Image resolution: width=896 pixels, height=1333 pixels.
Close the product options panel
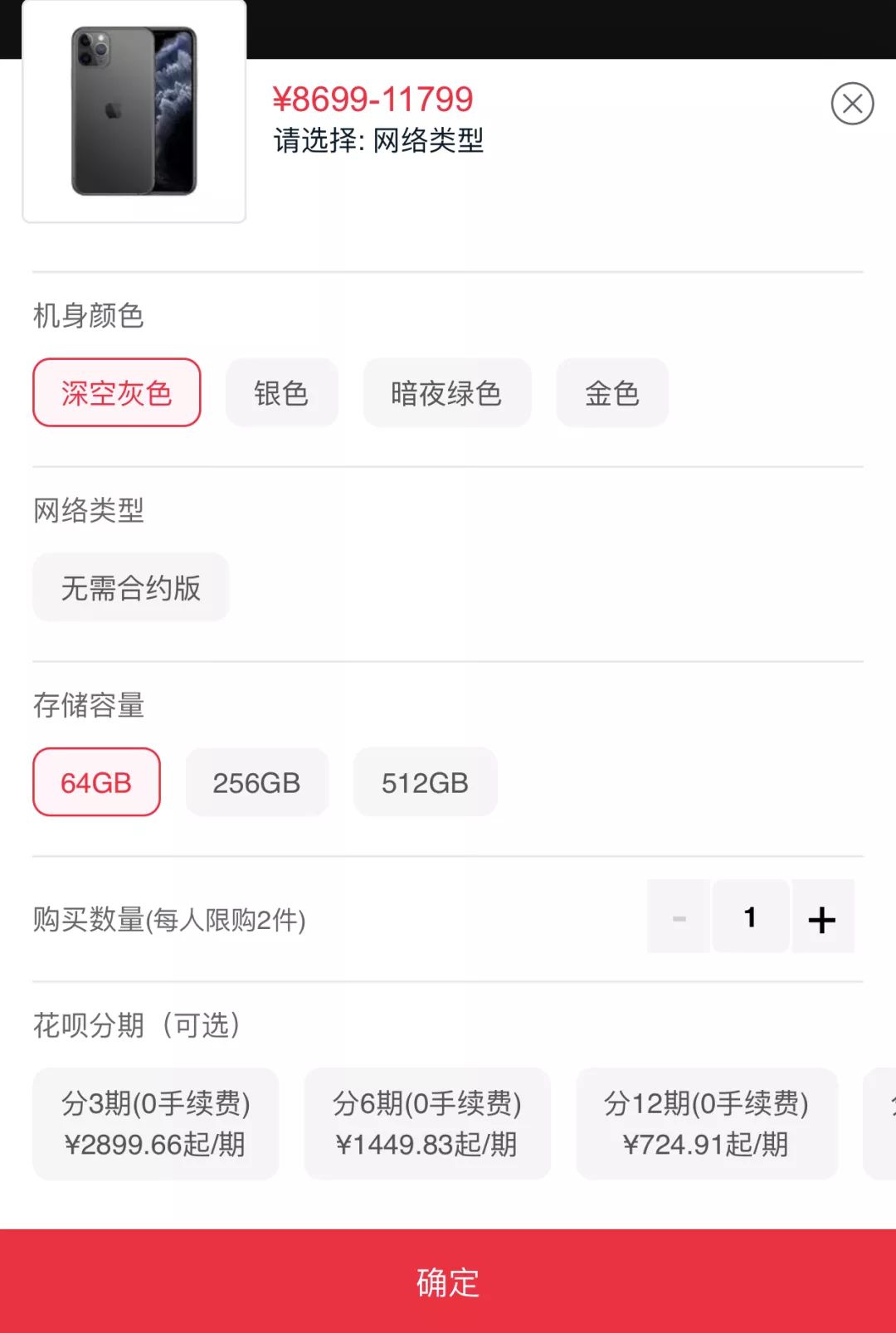click(853, 103)
